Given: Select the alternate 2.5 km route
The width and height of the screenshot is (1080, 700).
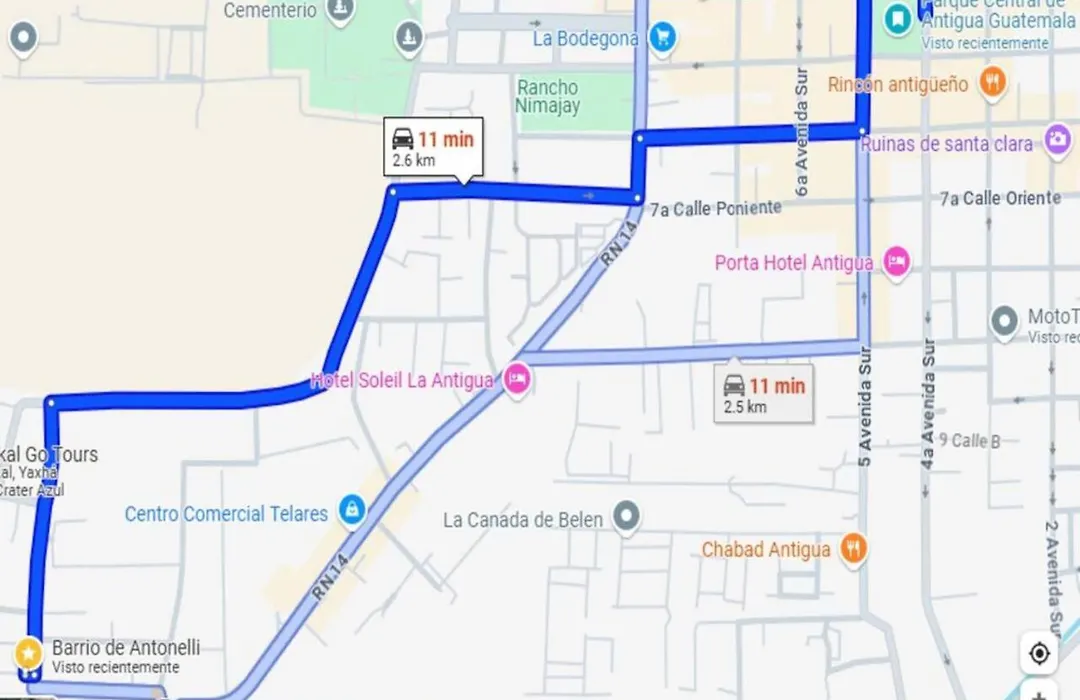Looking at the screenshot, I should 763,395.
